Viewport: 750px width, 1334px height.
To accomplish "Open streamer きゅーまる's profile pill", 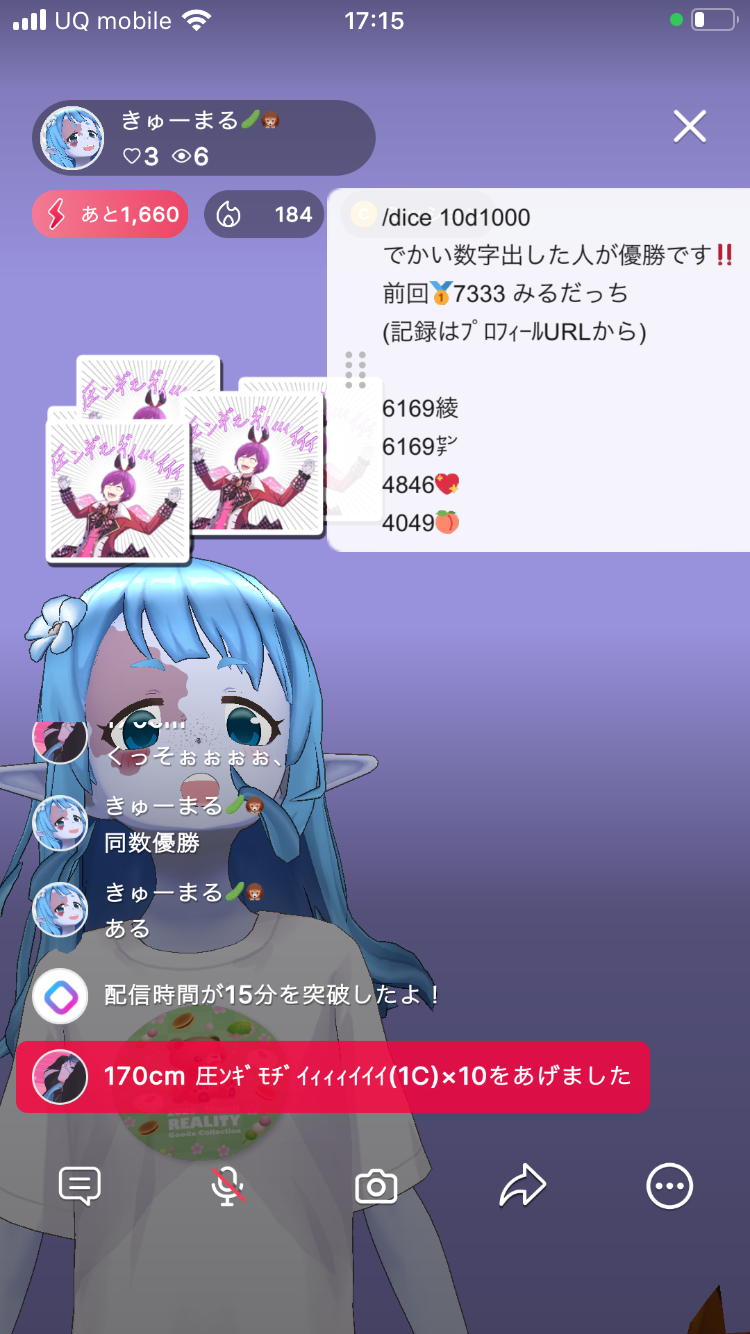I will pos(204,138).
